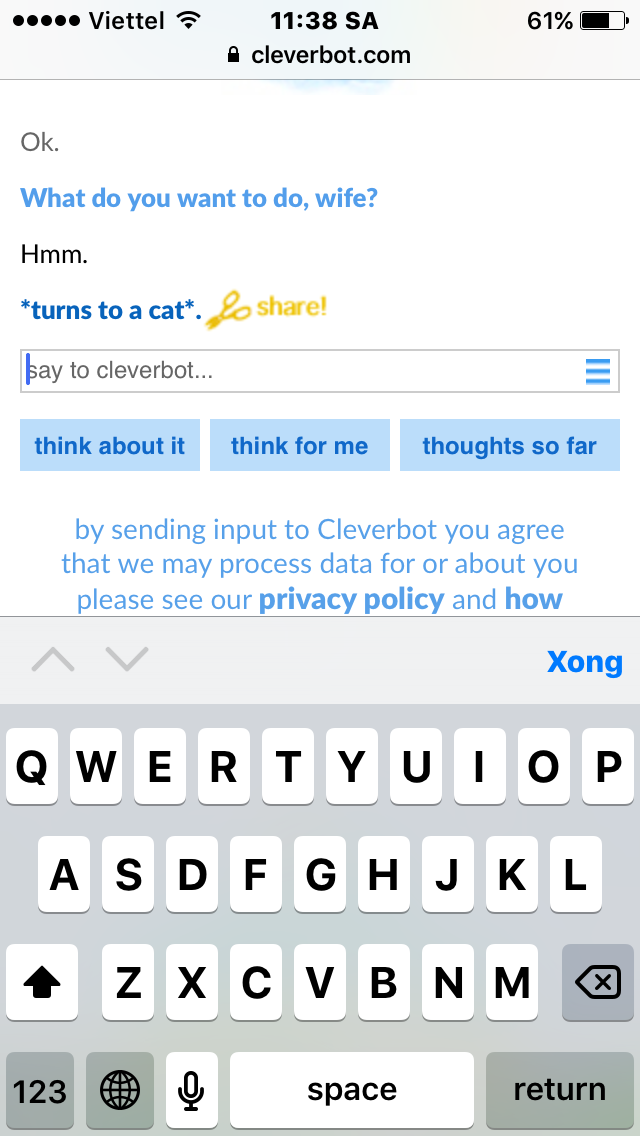This screenshot has height=1136, width=640.
Task: Start dictation with the microphone key
Action: pyautogui.click(x=191, y=1090)
